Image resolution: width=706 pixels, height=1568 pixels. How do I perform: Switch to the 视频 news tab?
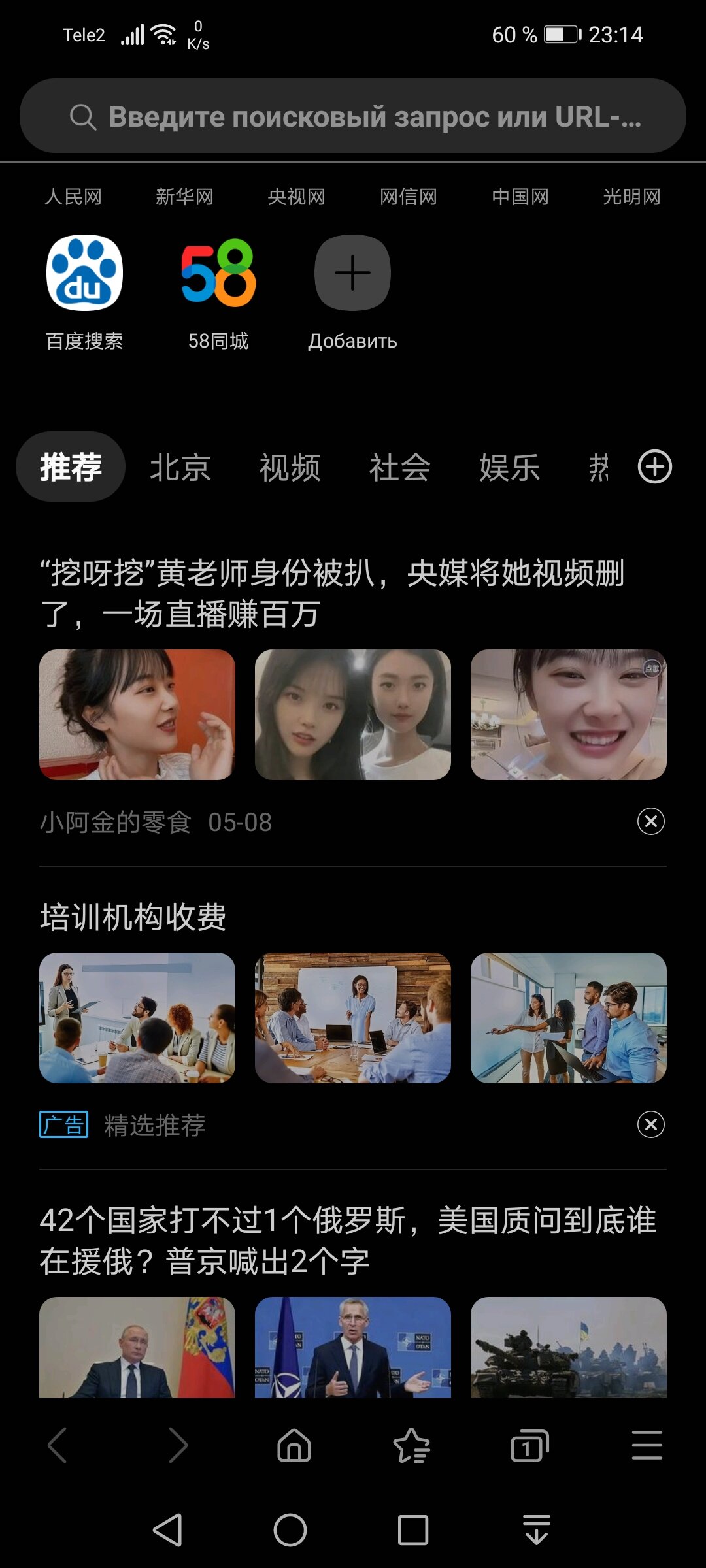290,467
